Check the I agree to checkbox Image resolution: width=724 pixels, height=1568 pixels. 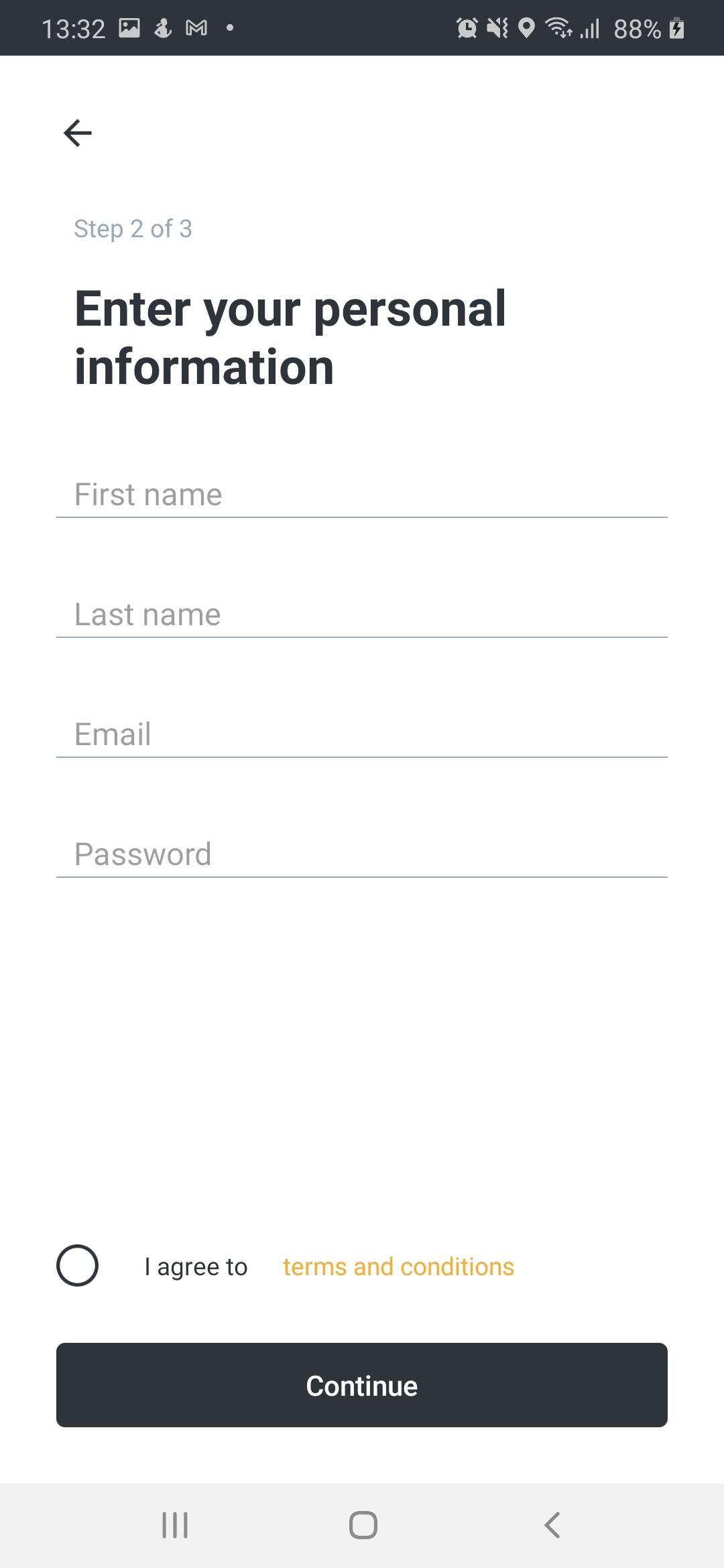point(78,1266)
